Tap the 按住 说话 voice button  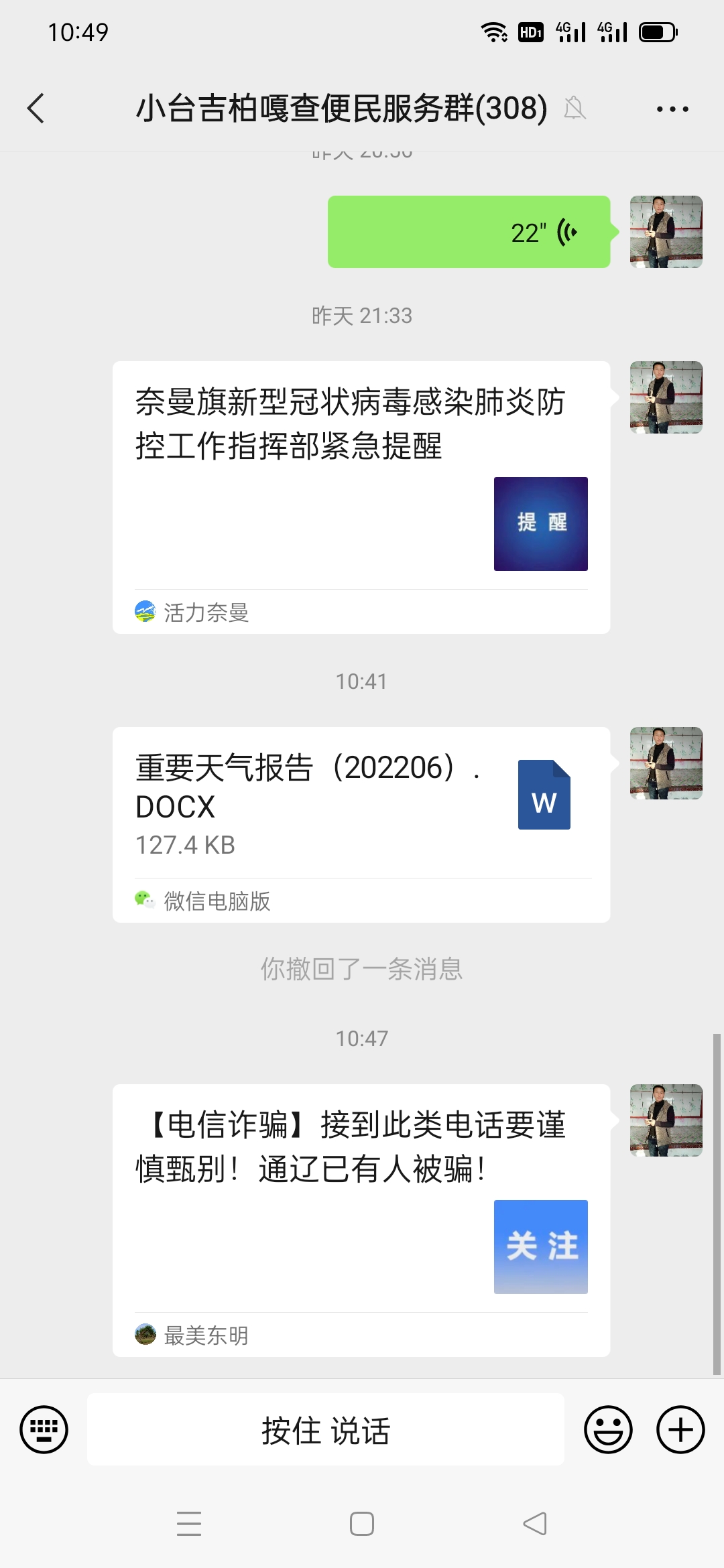(x=325, y=1429)
